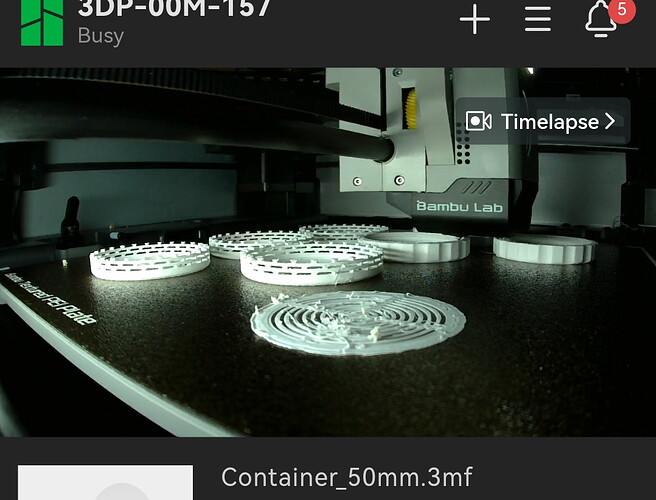Image resolution: width=656 pixels, height=500 pixels.
Task: Open the Timelapse videos
Action: (543, 122)
